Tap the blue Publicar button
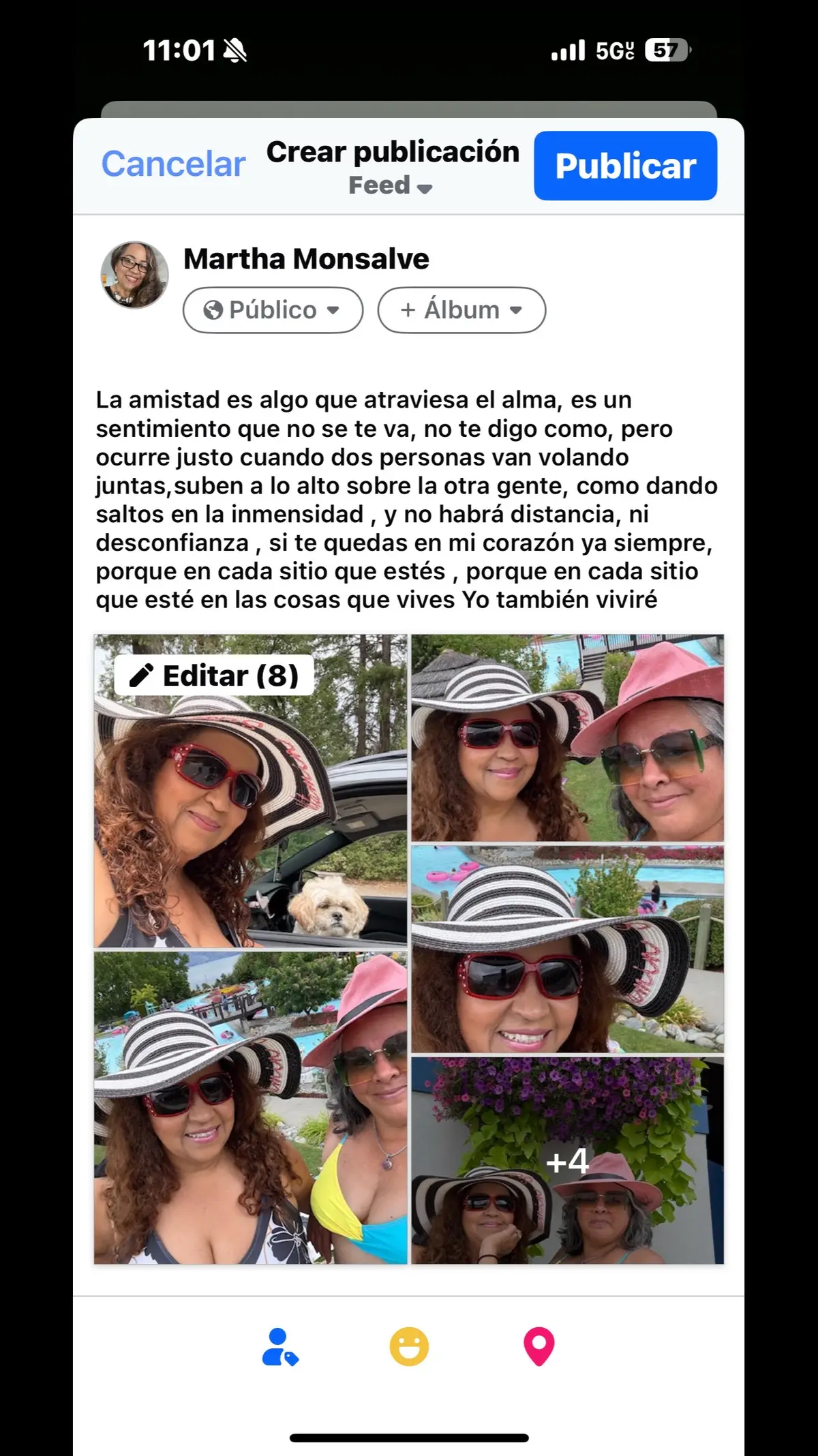This screenshot has height=1456, width=818. coord(625,166)
